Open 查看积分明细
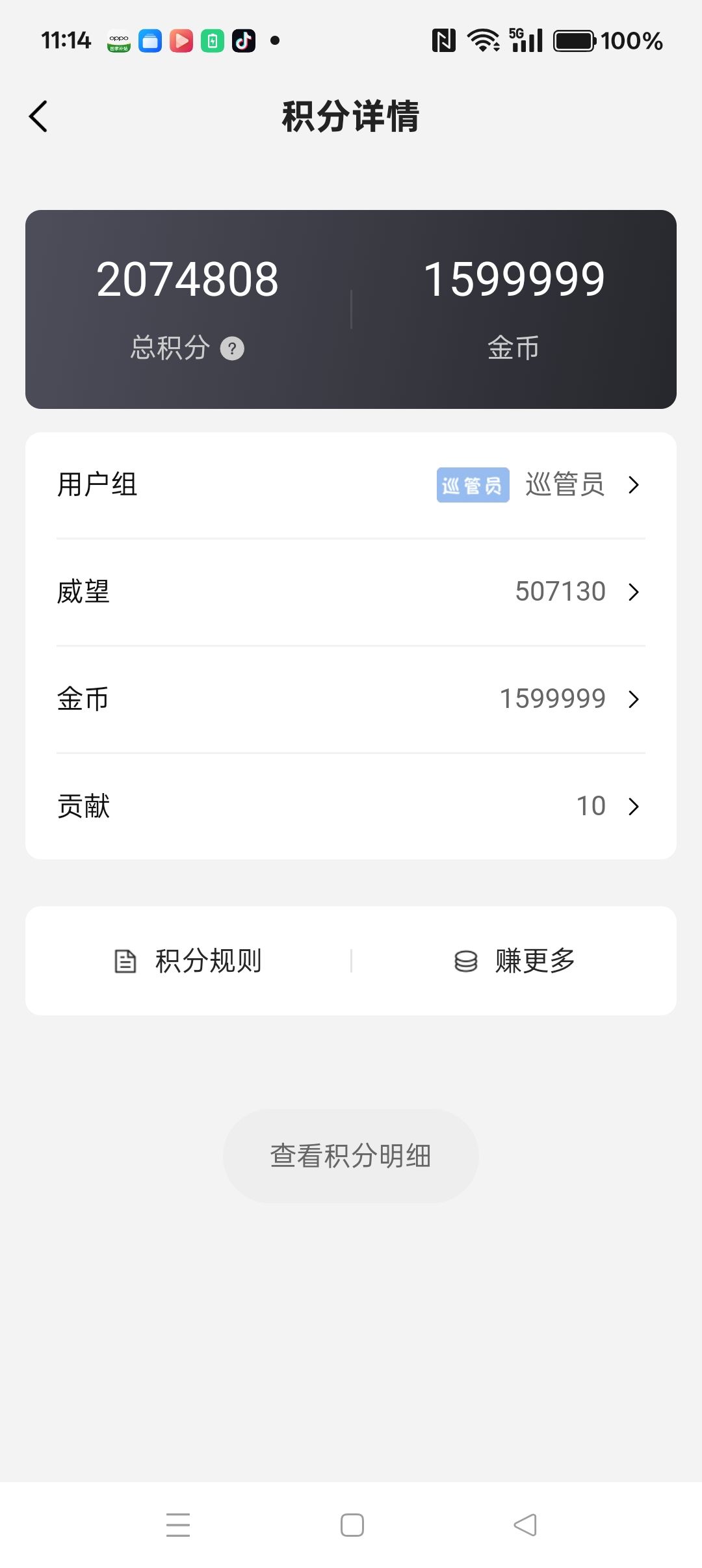Image resolution: width=702 pixels, height=1568 pixels. point(351,1156)
